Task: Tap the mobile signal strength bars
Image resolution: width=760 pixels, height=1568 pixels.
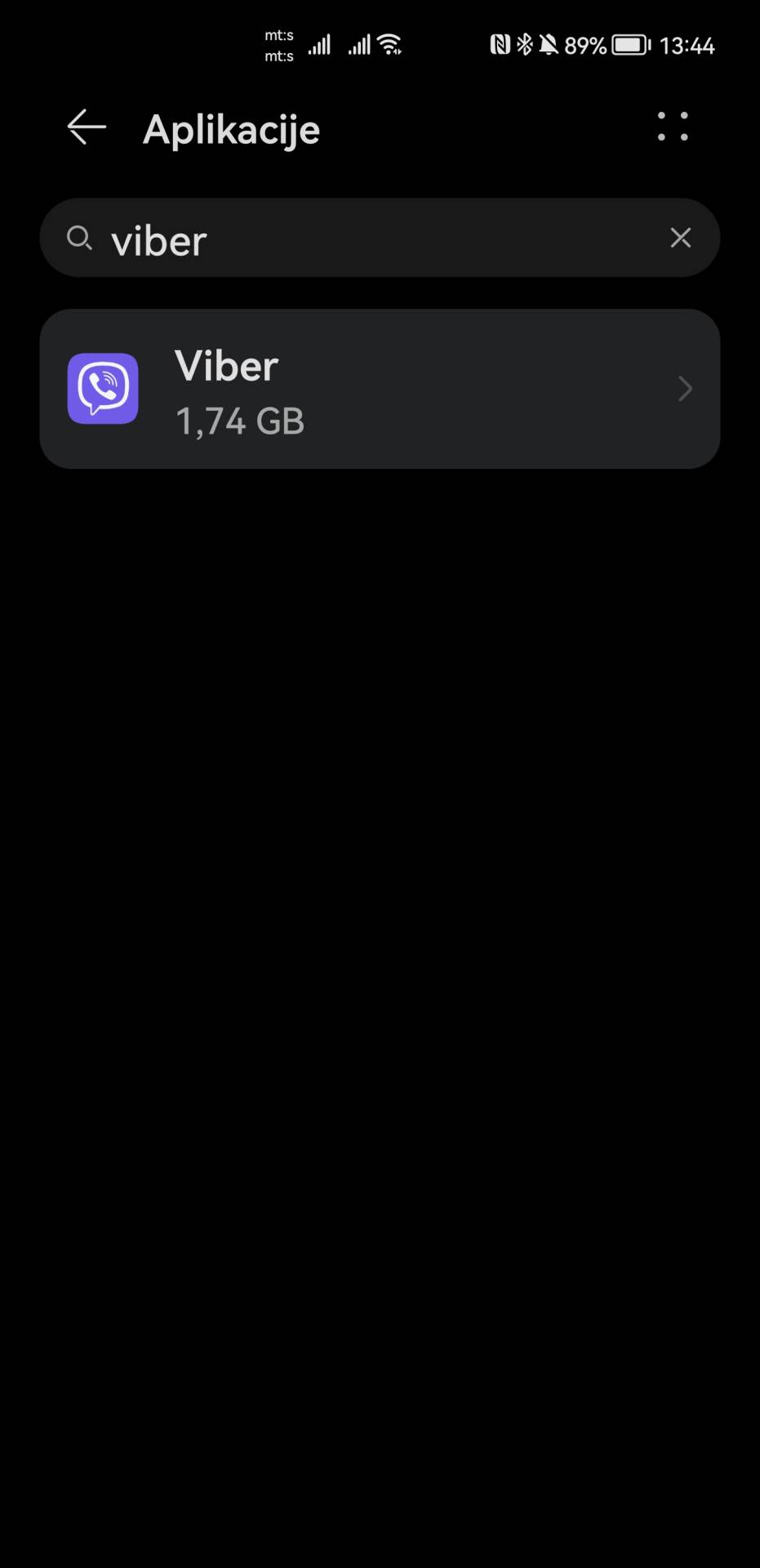Action: click(x=319, y=44)
